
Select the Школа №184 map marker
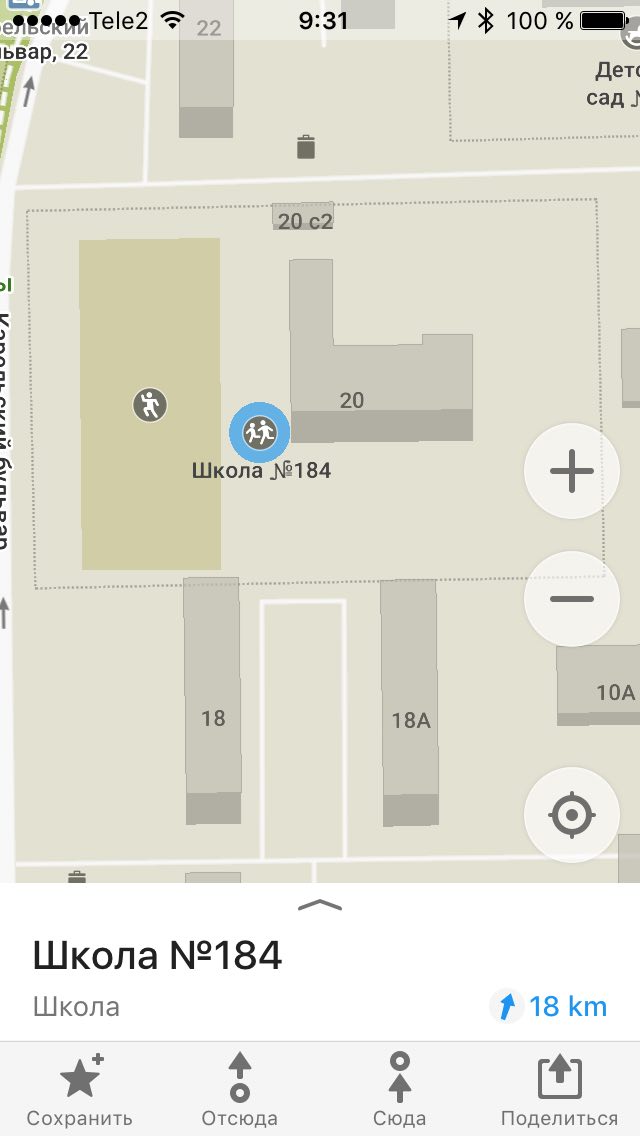[x=259, y=433]
